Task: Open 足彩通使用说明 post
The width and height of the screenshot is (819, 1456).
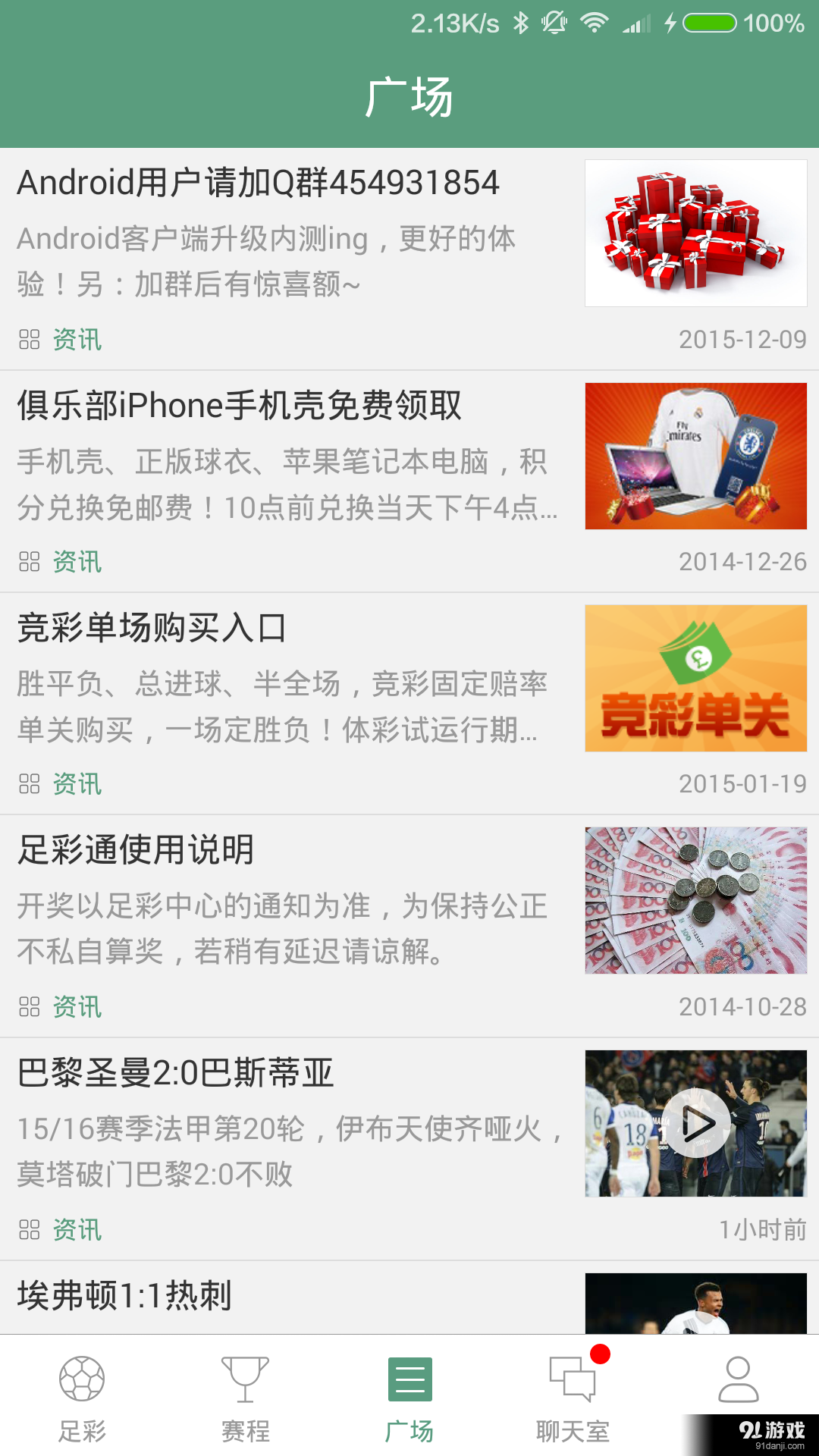Action: pyautogui.click(x=136, y=851)
